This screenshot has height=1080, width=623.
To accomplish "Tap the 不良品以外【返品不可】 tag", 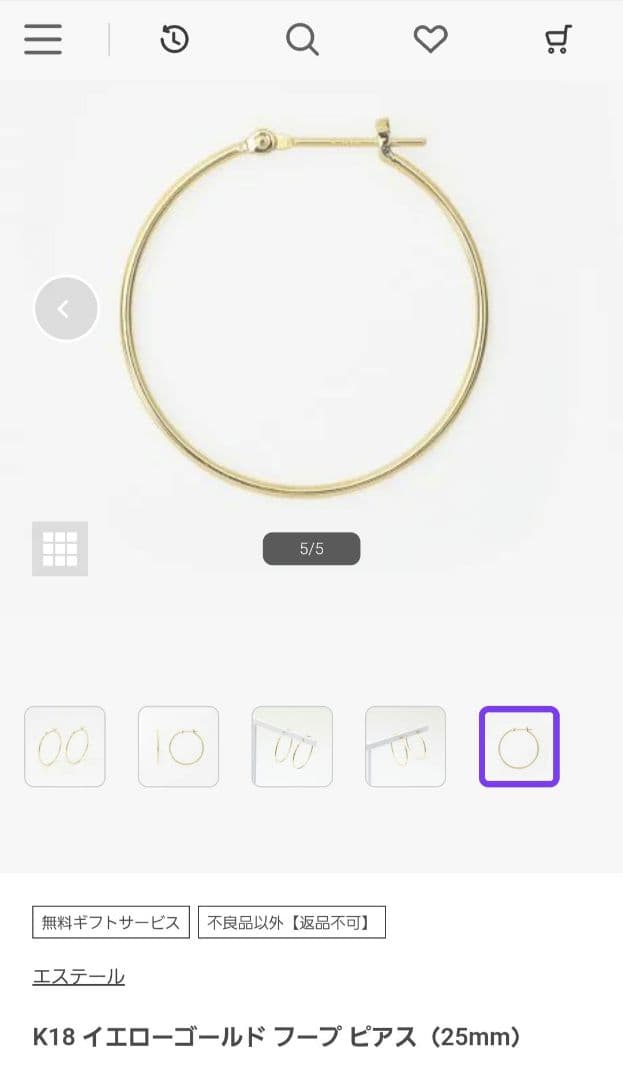I will pos(292,922).
